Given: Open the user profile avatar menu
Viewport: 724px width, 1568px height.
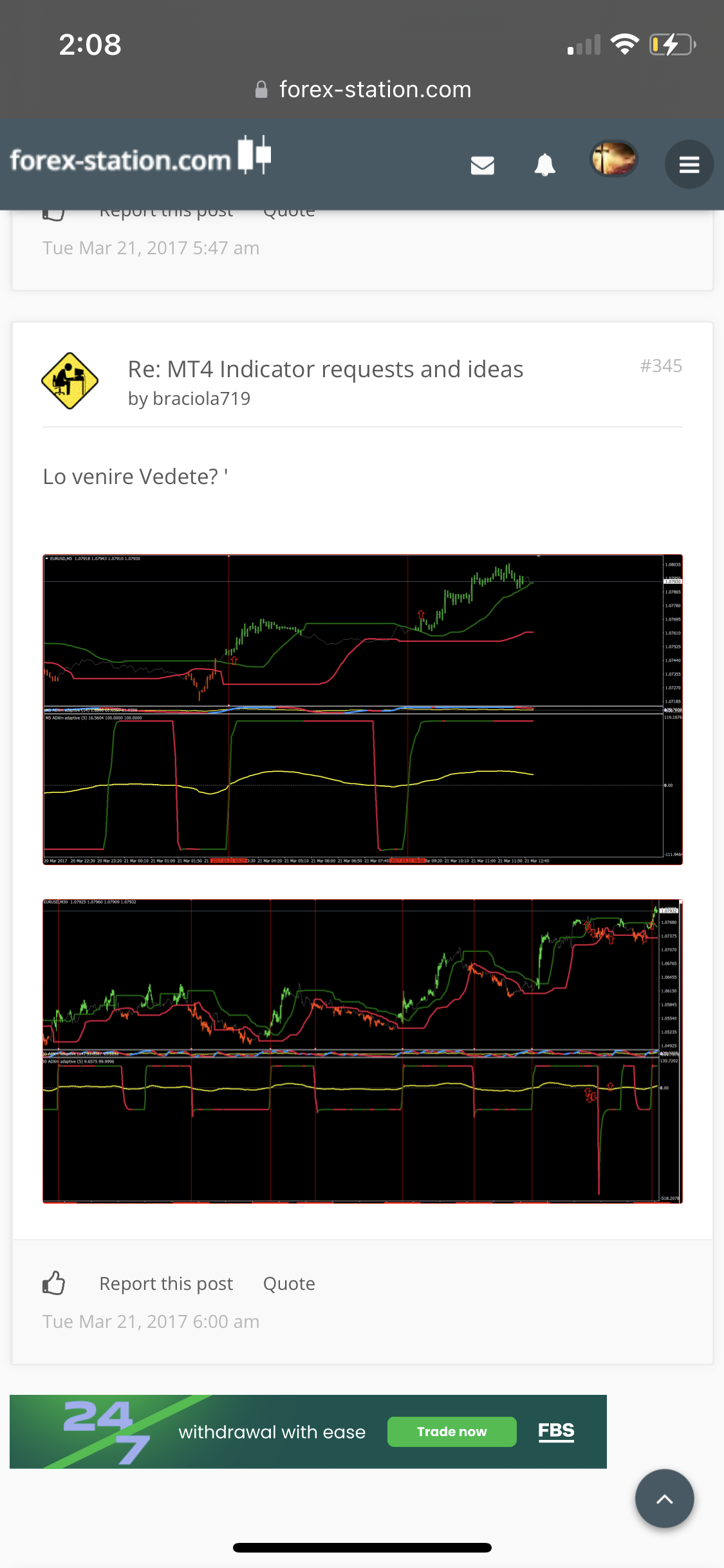Looking at the screenshot, I should tap(614, 159).
